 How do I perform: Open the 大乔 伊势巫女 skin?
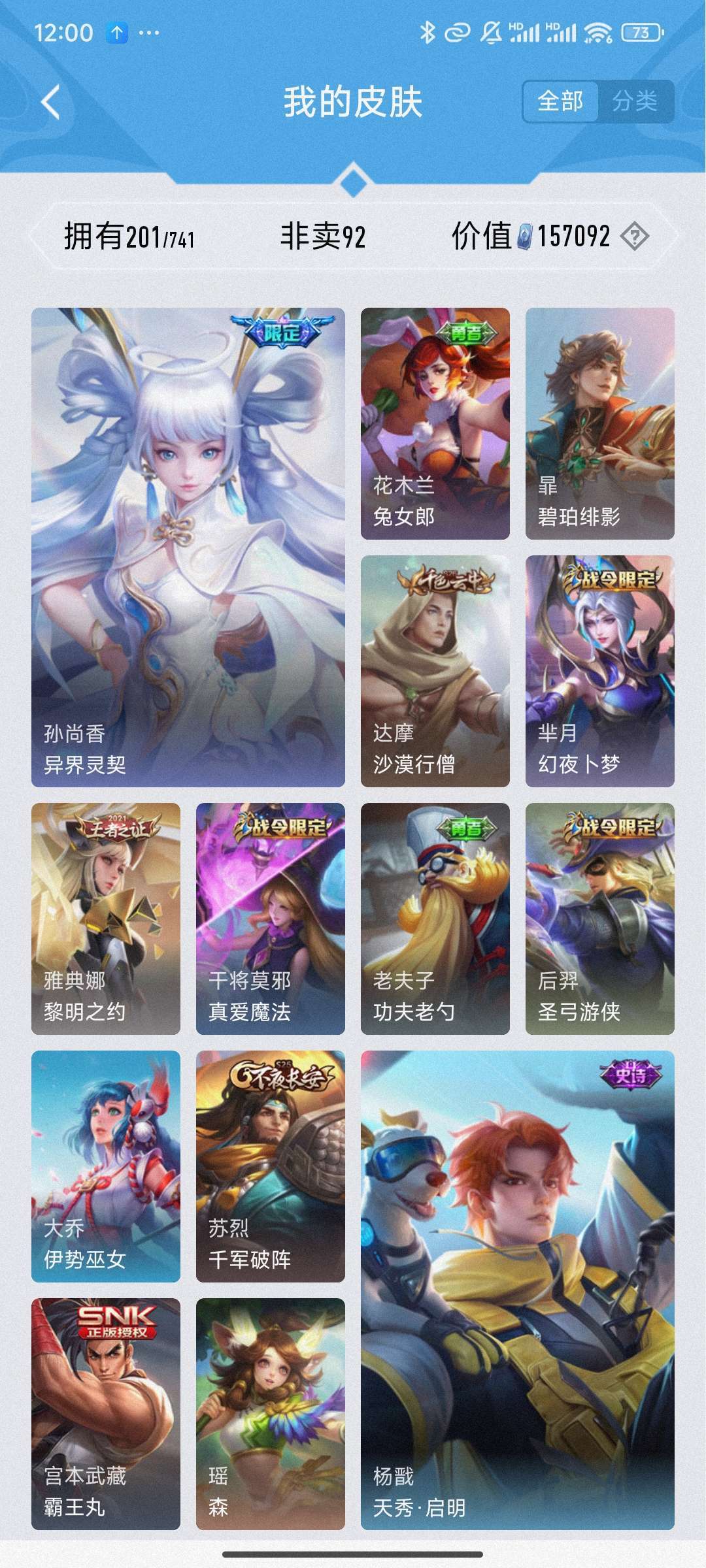pyautogui.click(x=106, y=1166)
